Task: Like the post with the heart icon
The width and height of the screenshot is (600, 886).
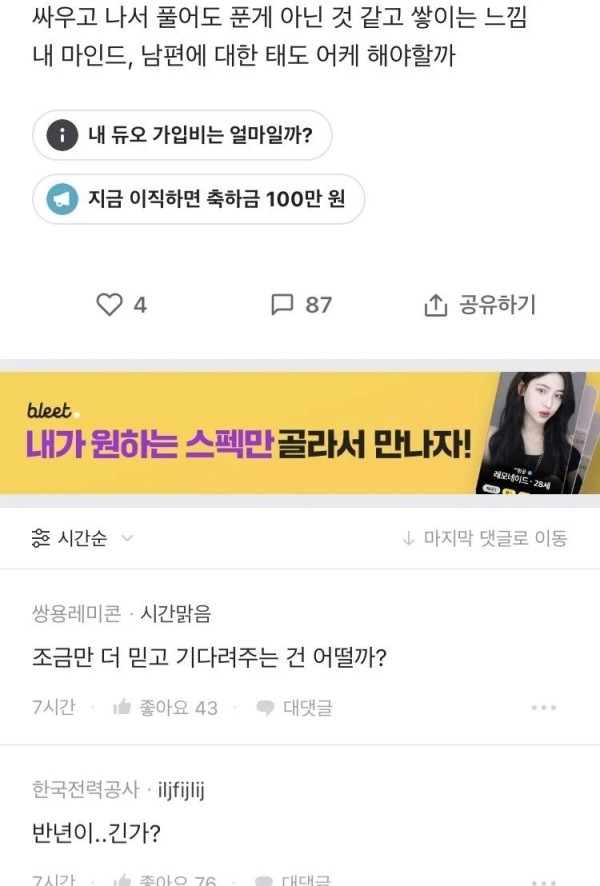Action: 109,305
